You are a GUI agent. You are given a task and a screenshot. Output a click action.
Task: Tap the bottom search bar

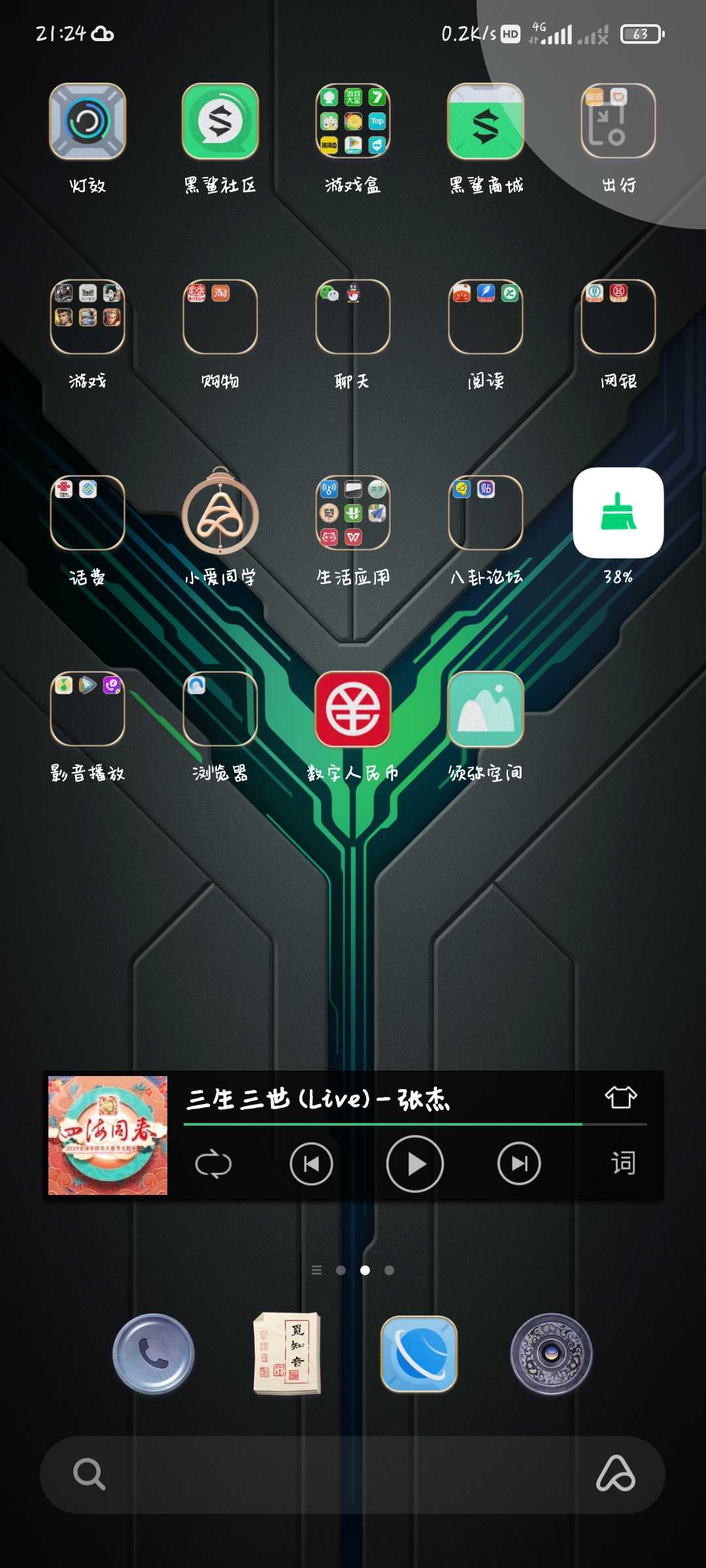coord(353,1475)
